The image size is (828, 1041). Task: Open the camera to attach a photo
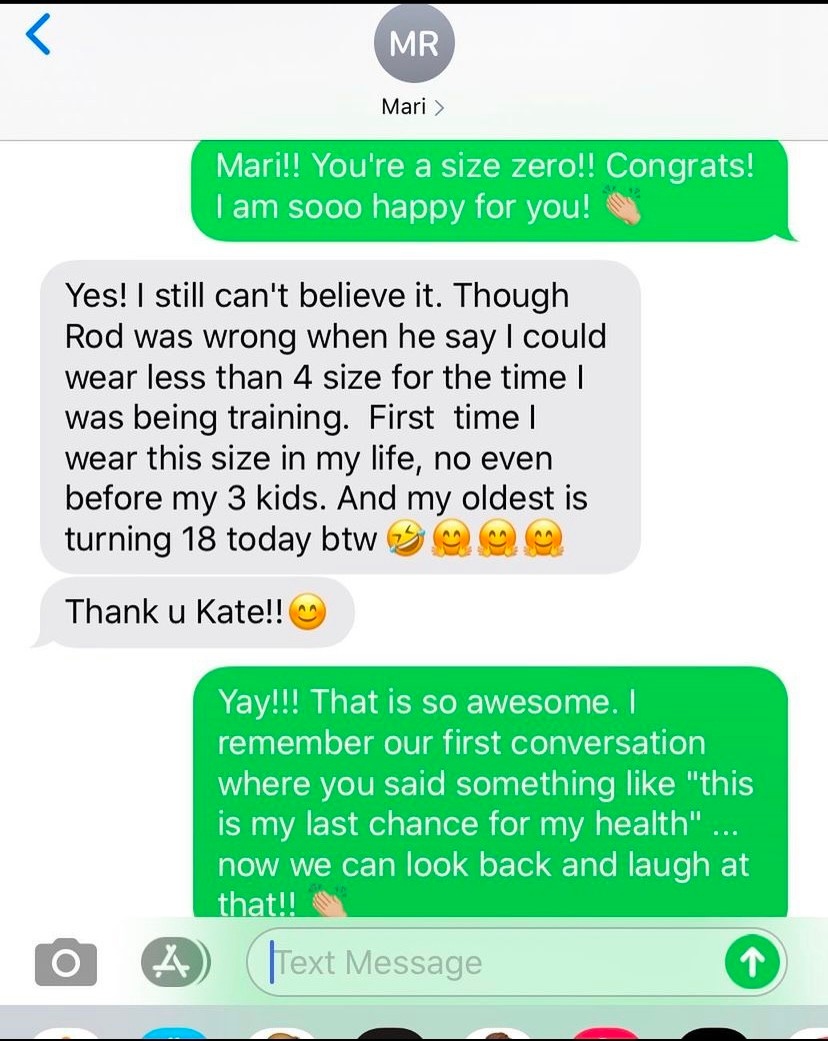[66, 963]
